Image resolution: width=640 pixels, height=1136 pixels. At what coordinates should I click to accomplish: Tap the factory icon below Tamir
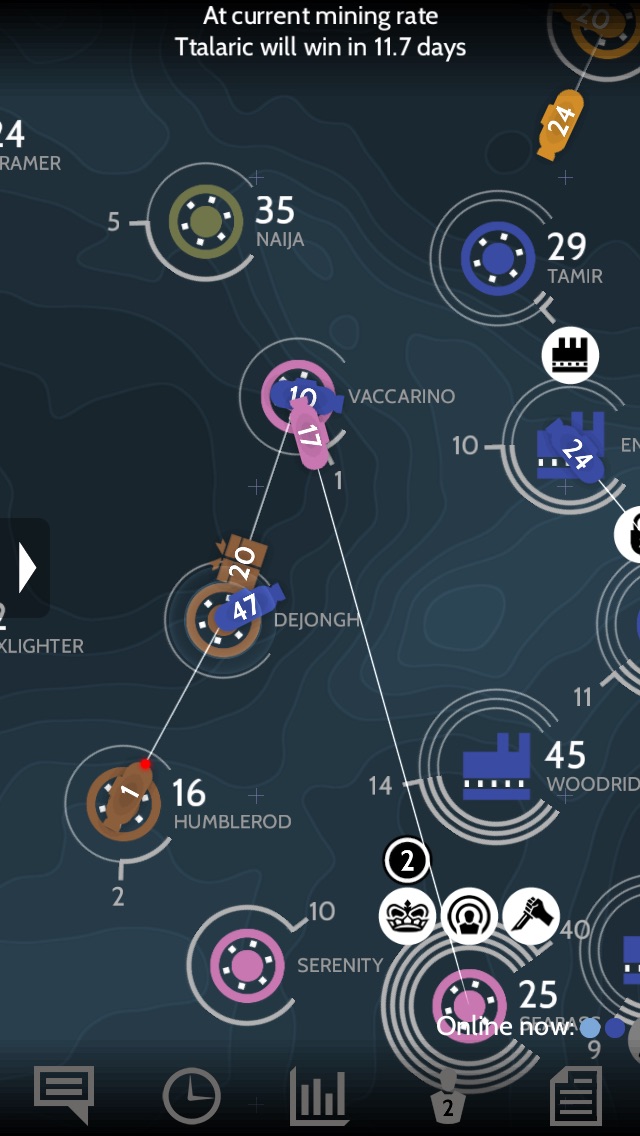point(571,355)
